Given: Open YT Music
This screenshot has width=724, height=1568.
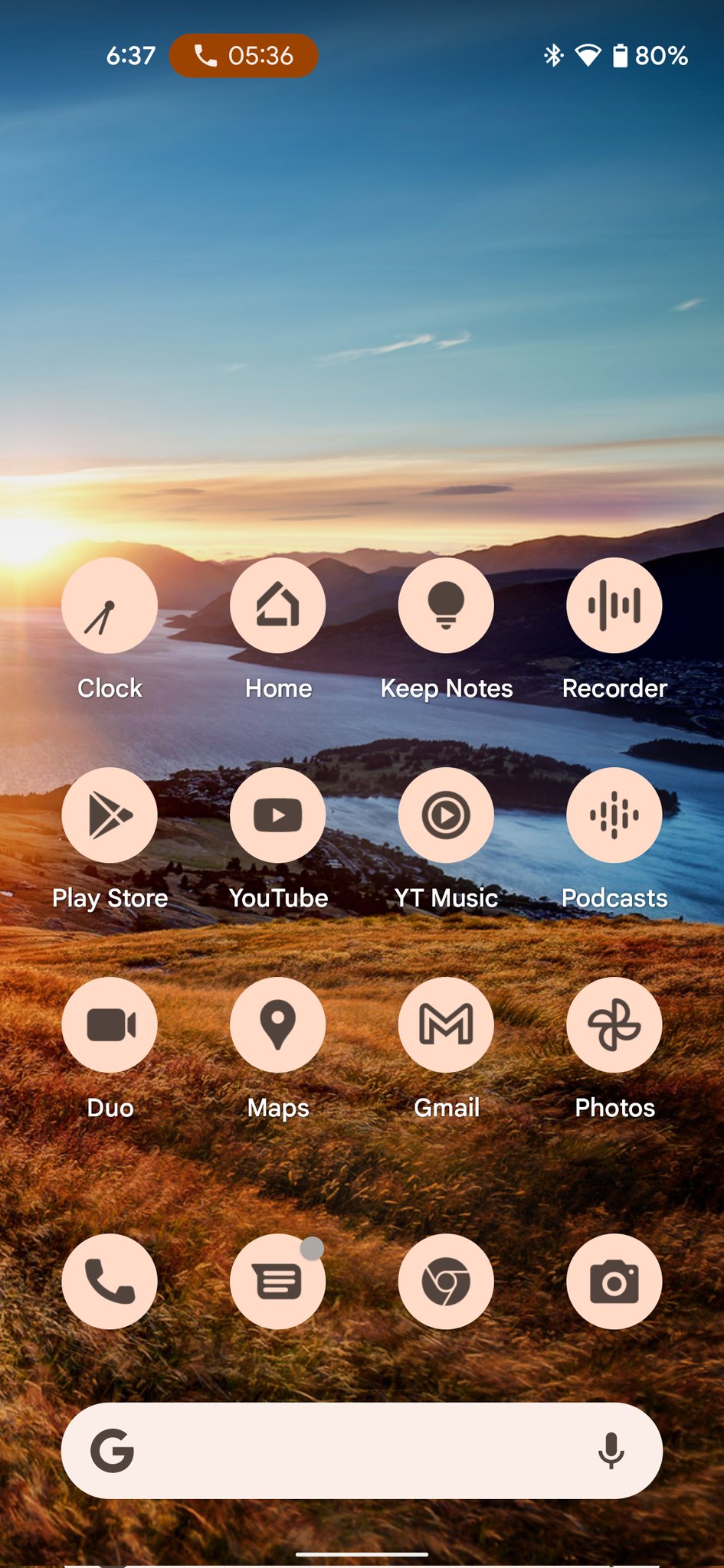Looking at the screenshot, I should (446, 815).
